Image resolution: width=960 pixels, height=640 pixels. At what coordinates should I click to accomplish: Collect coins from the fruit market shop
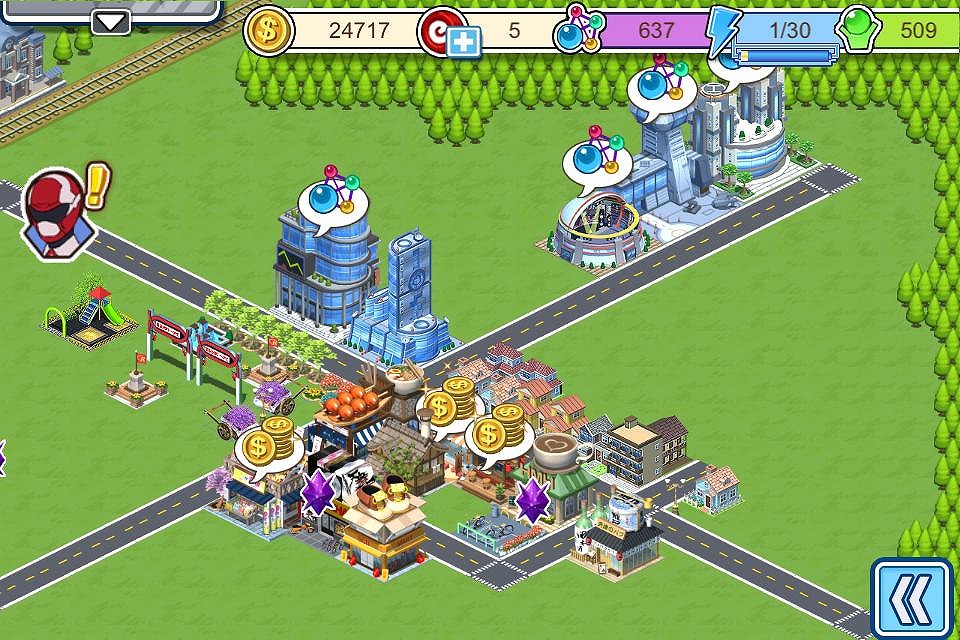(x=446, y=406)
